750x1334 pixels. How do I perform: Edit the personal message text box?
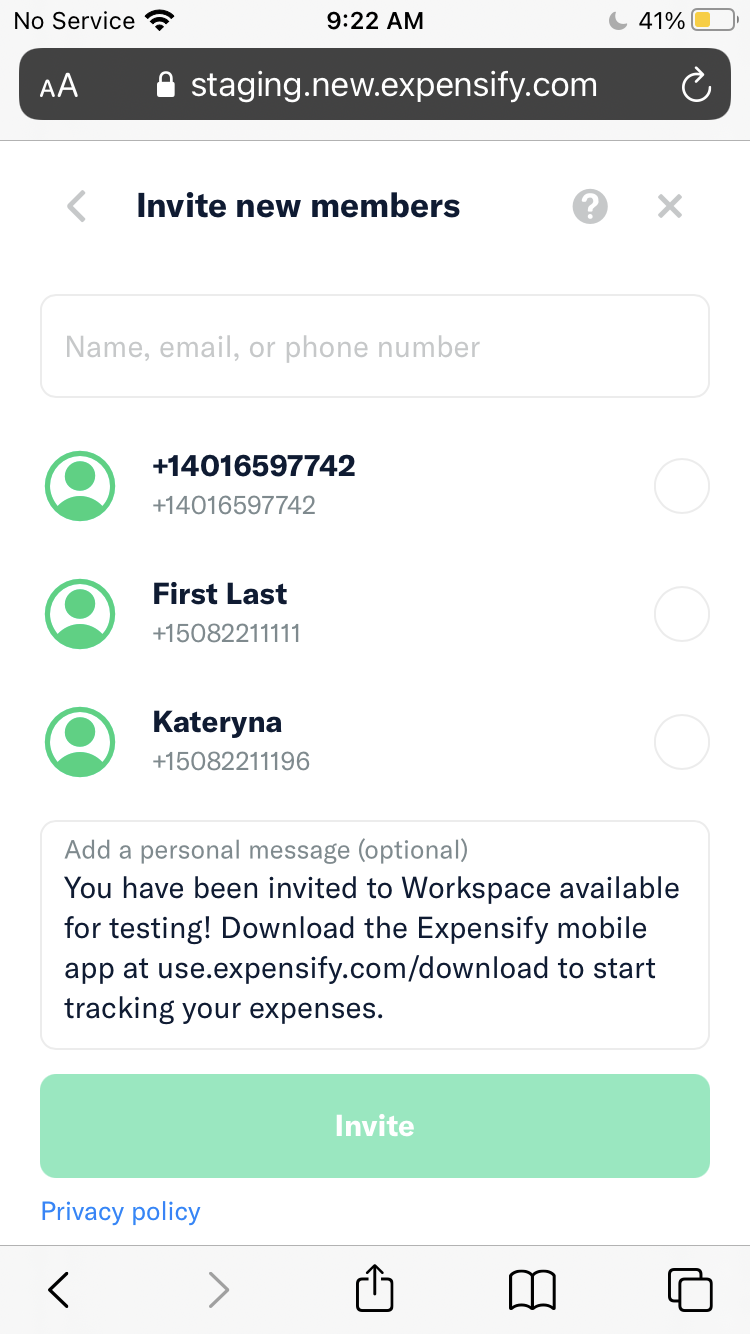pos(374,948)
